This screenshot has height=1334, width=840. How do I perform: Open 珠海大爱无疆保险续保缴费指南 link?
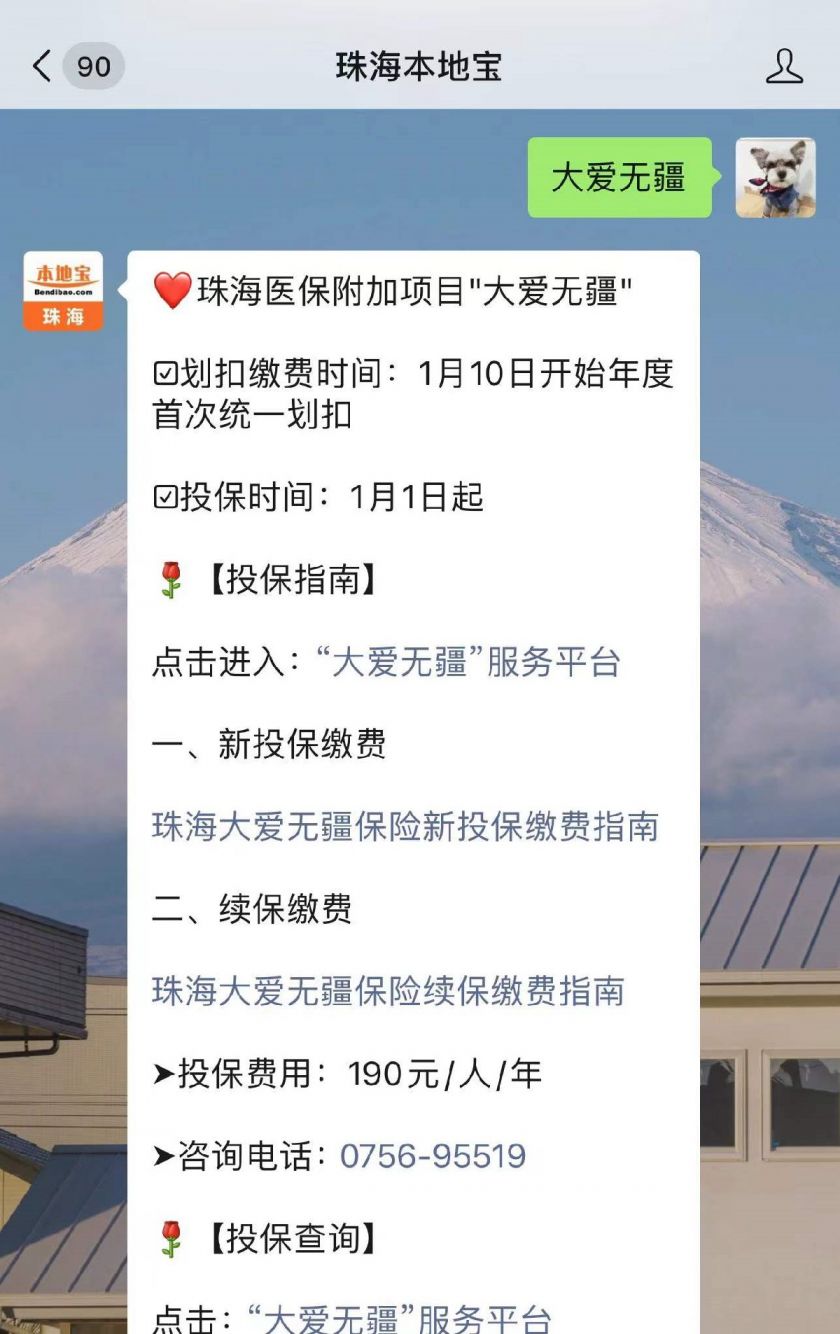[388, 991]
